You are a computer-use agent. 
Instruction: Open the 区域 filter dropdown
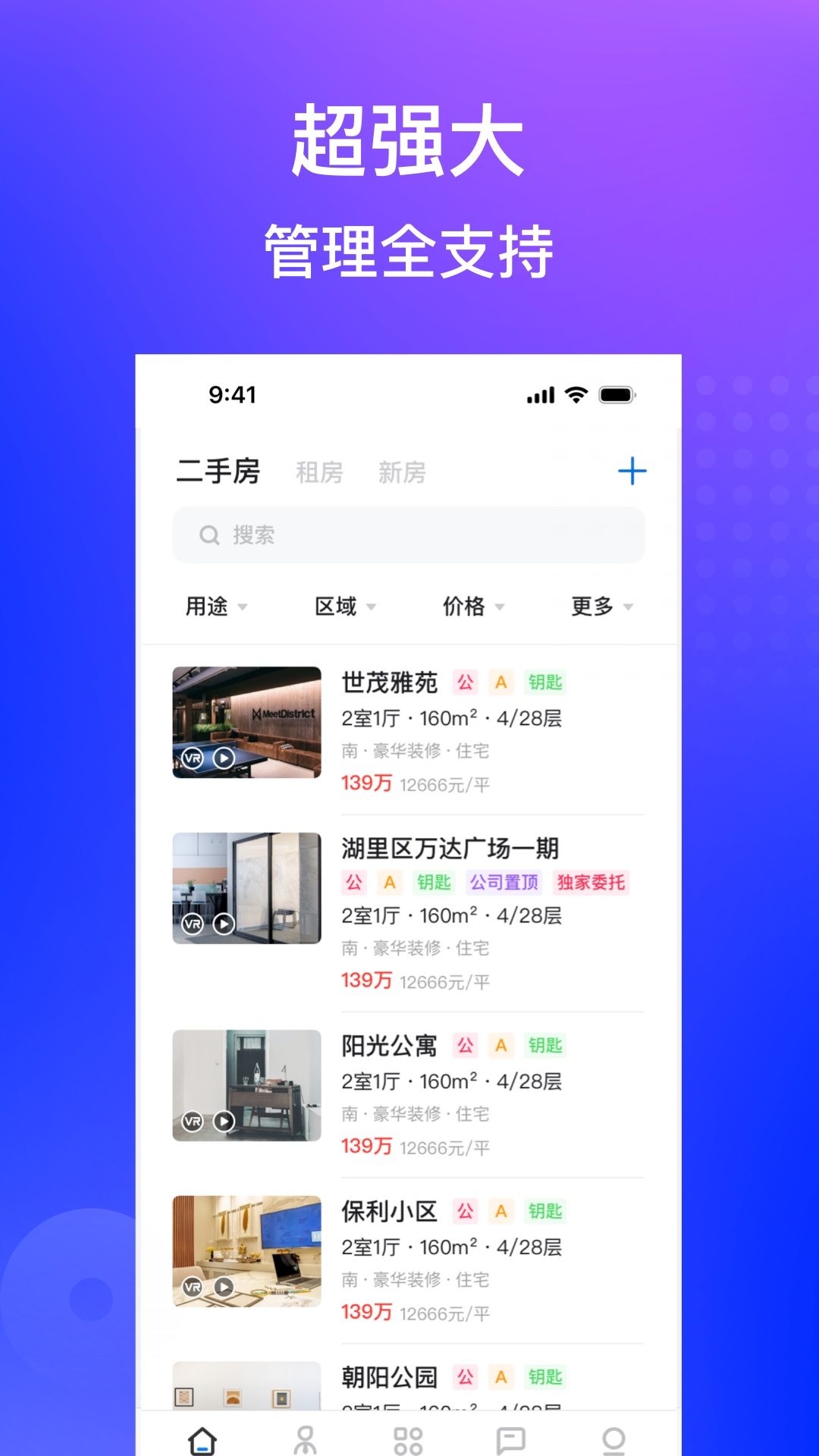(x=343, y=607)
